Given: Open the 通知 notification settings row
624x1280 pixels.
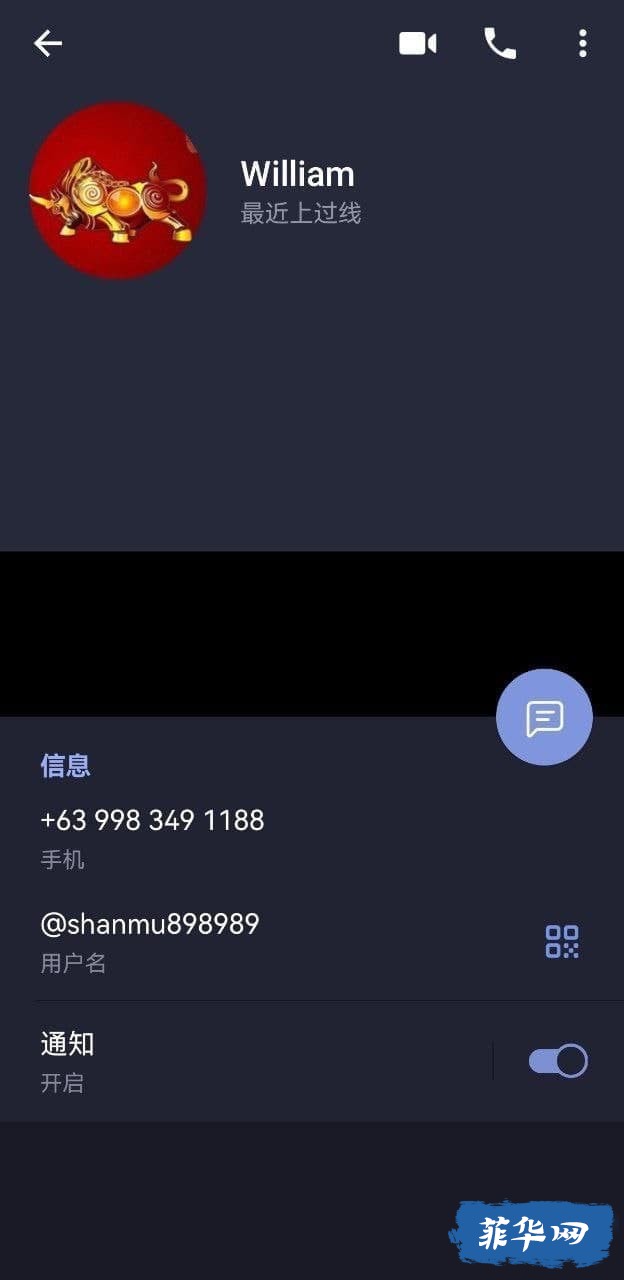Looking at the screenshot, I should [x=200, y=1060].
